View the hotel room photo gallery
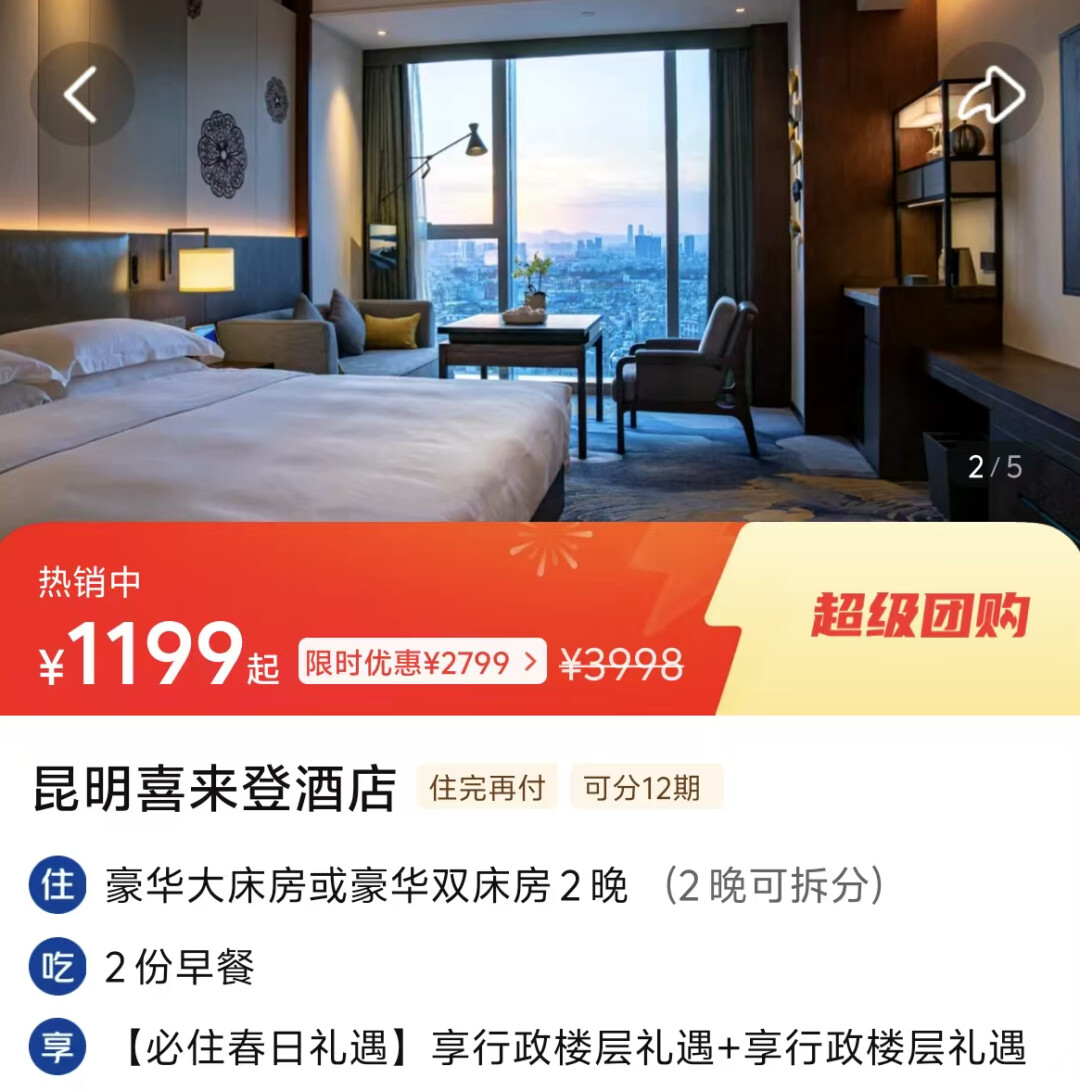This screenshot has width=1080, height=1091. click(540, 300)
